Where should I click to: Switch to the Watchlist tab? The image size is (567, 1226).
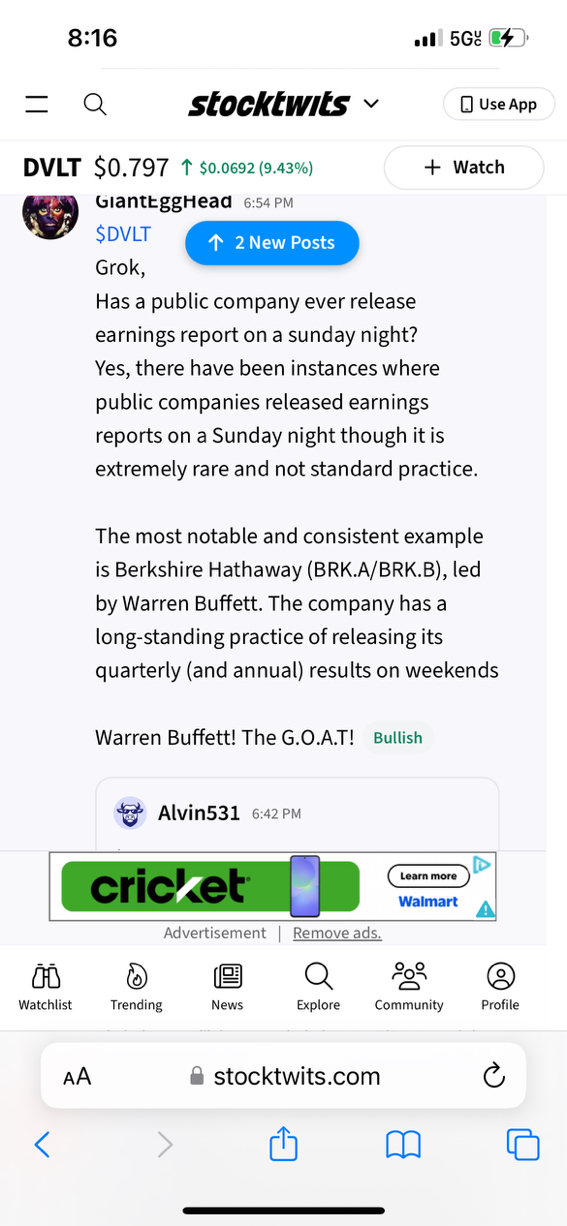pos(45,986)
